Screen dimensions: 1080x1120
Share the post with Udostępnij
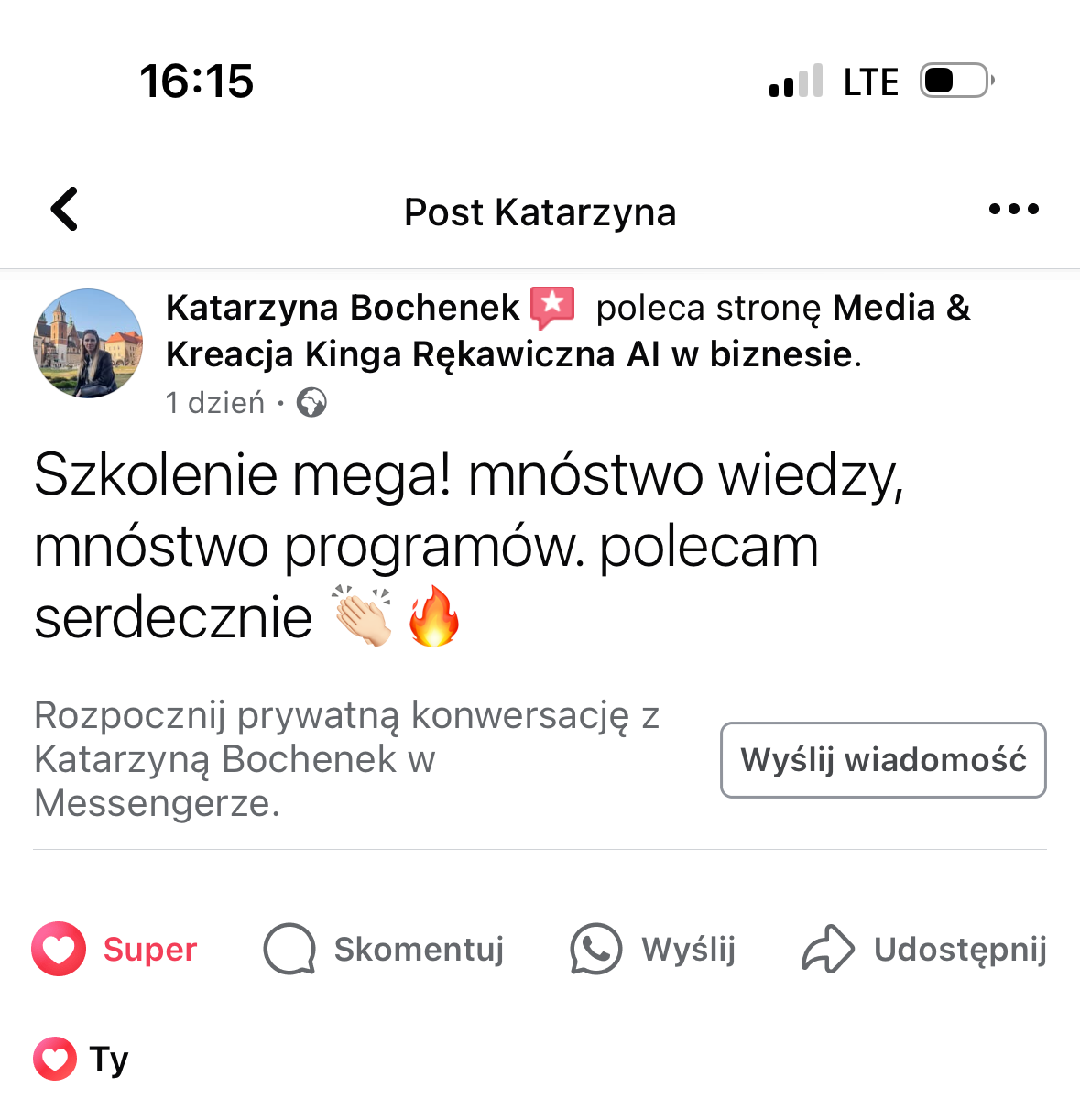pyautogui.click(x=923, y=949)
